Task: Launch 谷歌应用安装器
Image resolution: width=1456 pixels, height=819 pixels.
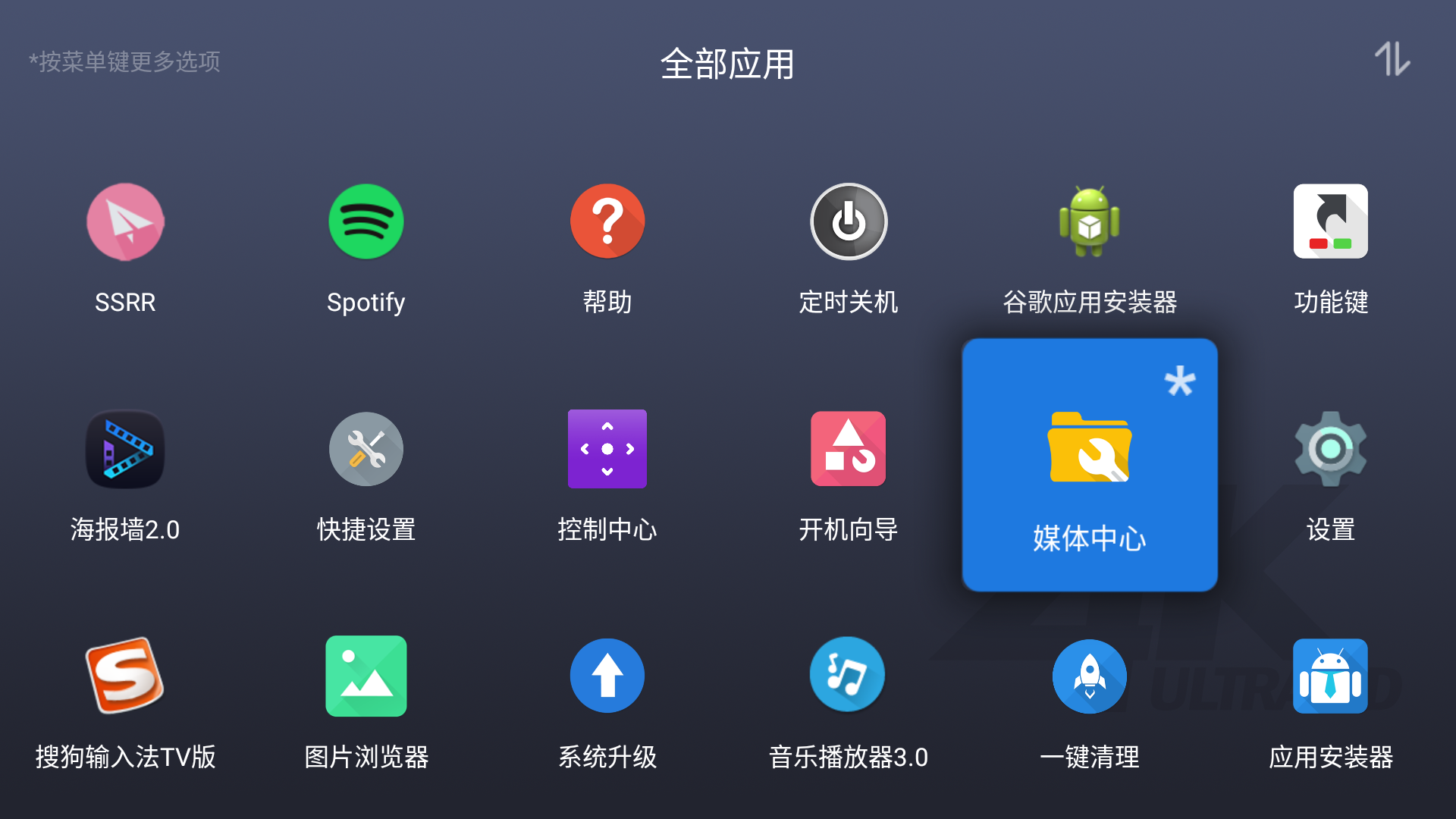Action: tap(1090, 222)
